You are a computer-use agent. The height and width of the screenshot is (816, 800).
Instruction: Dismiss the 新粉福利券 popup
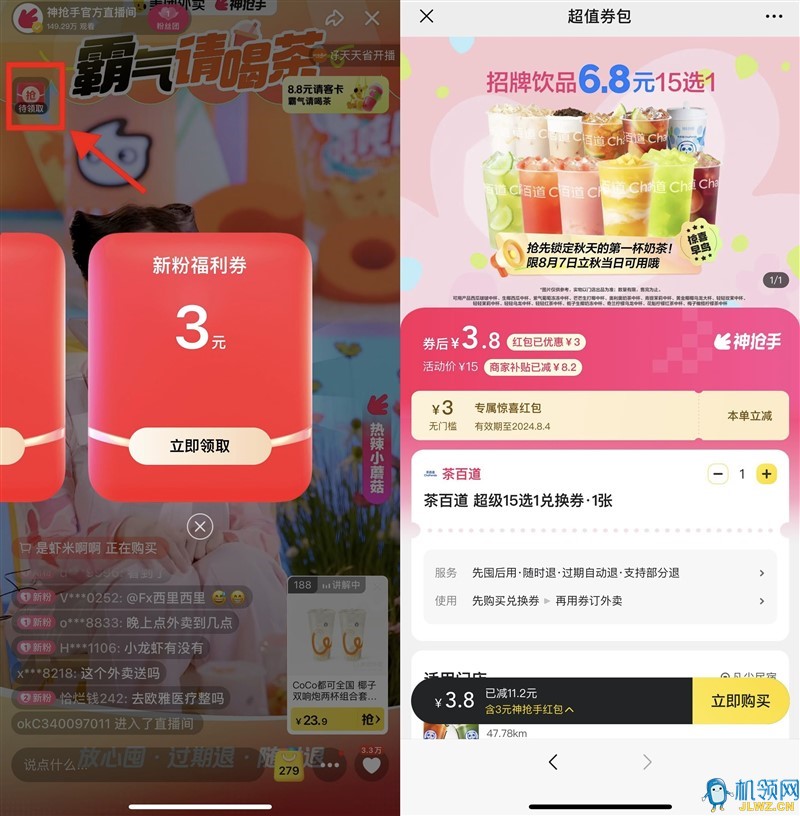pos(200,526)
